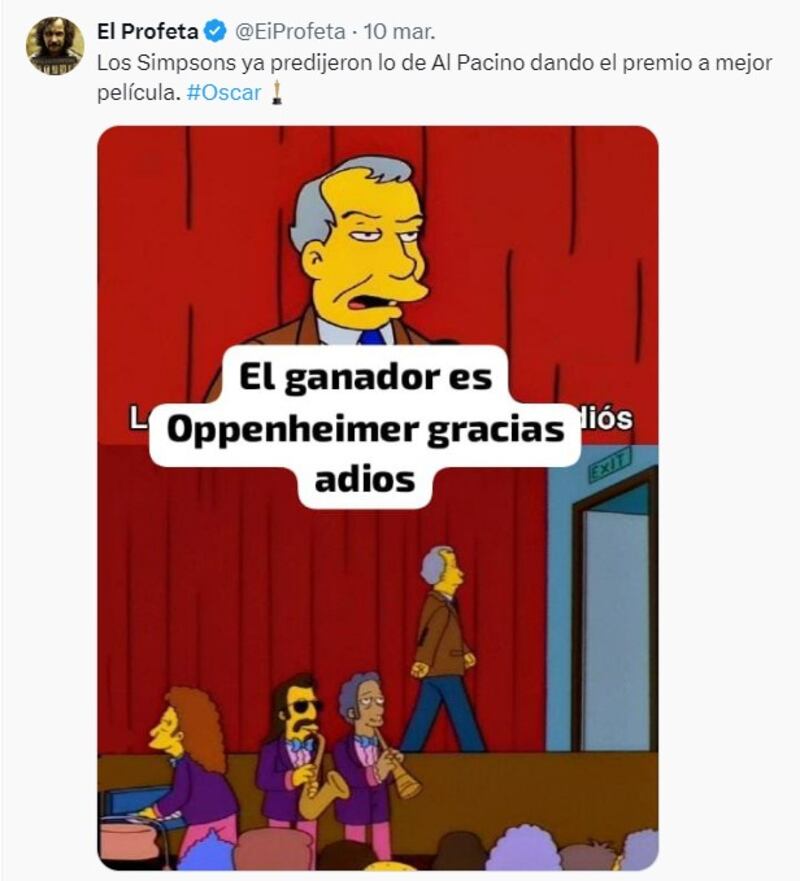Open the #Oscar hashtag
Screen dimensions: 800x881
coord(224,93)
